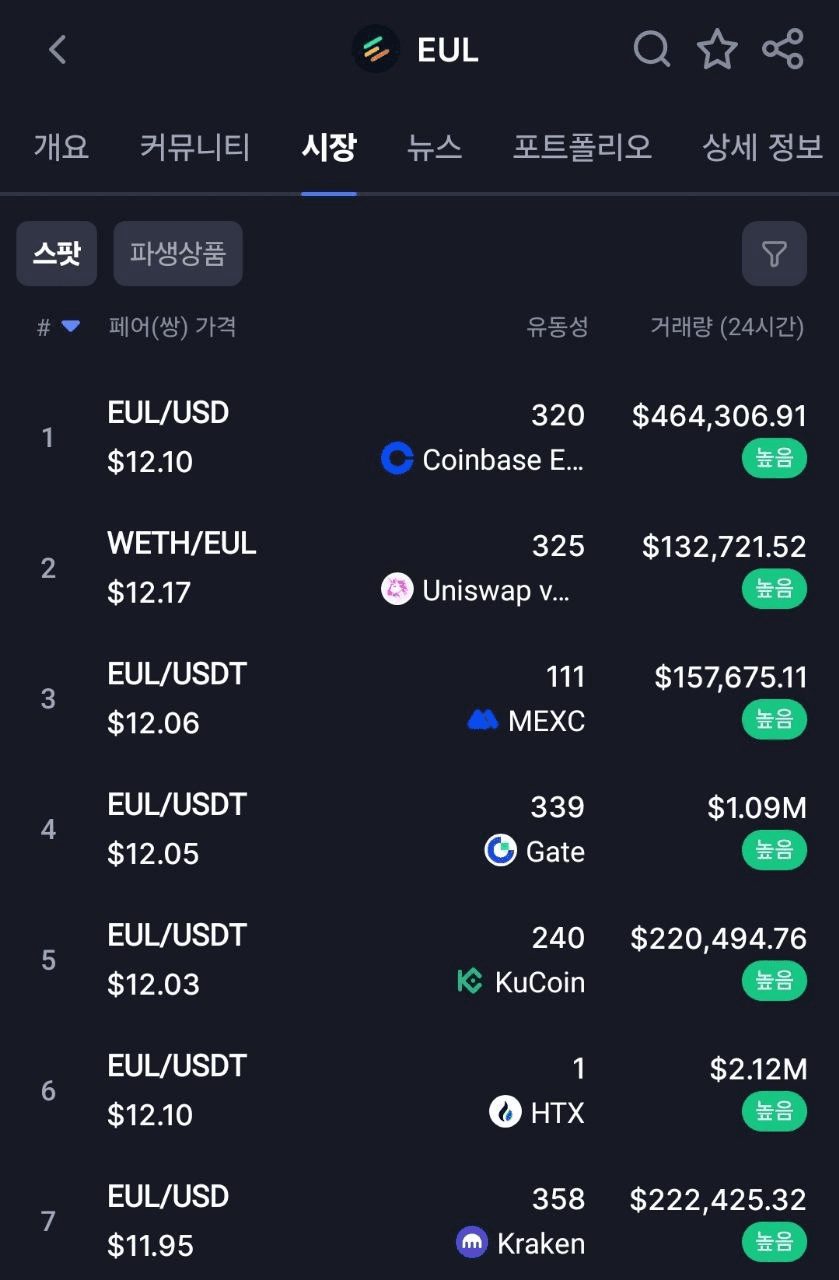The width and height of the screenshot is (839, 1280).
Task: Open the HTX EUL/USDT market row
Action: pyautogui.click(x=420, y=1091)
